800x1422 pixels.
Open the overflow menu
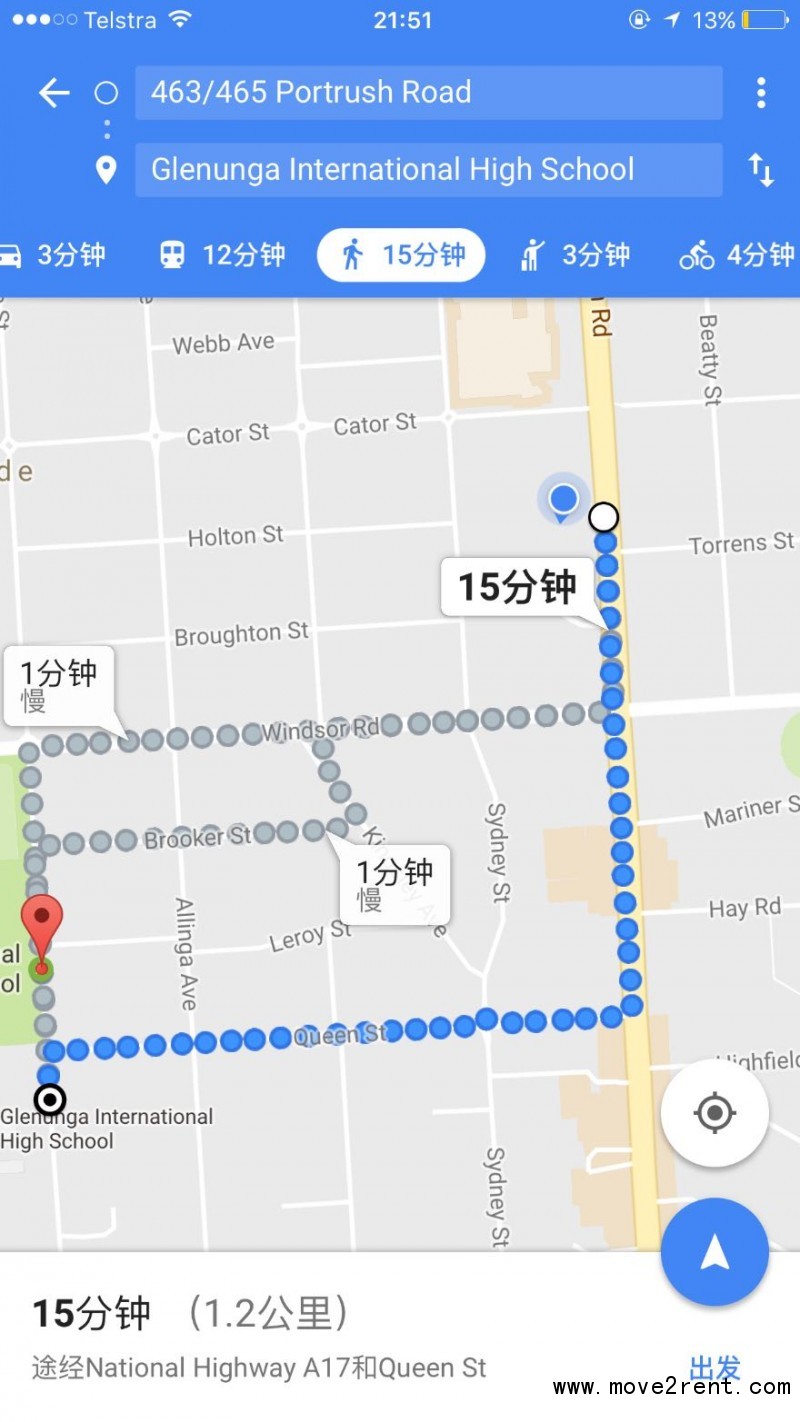[x=761, y=93]
